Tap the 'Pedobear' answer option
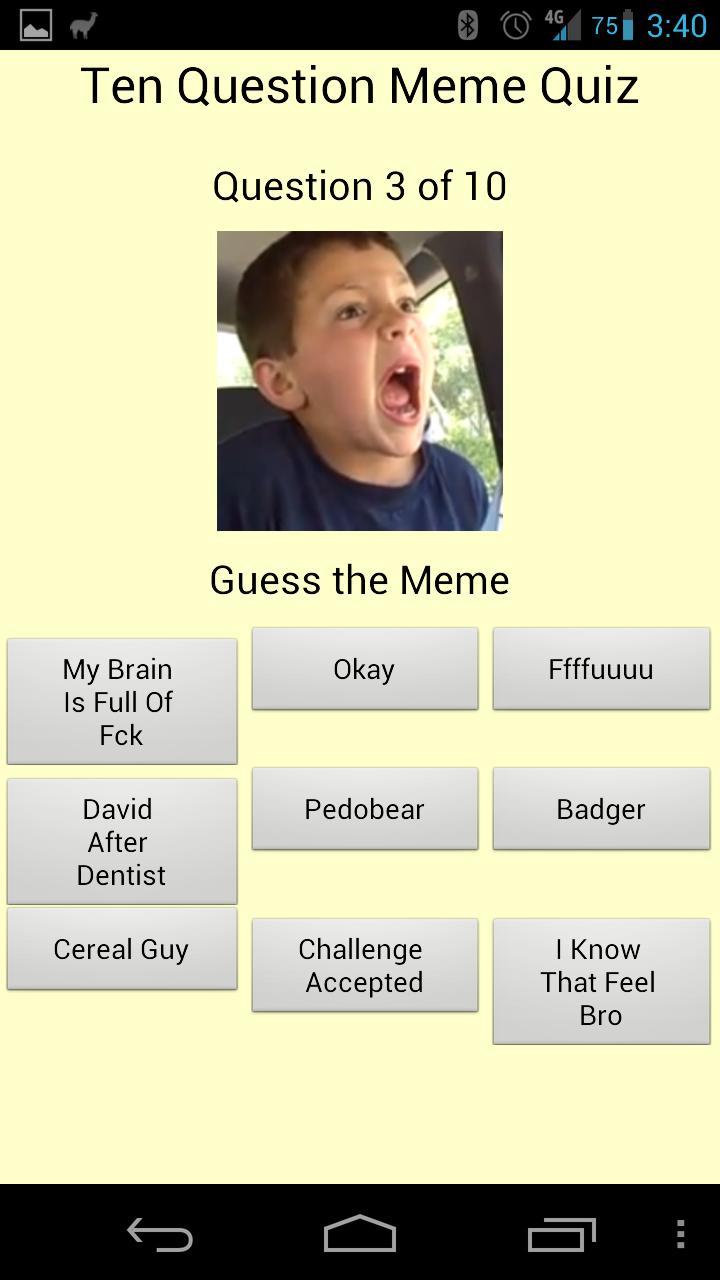720x1280 pixels. (x=364, y=809)
